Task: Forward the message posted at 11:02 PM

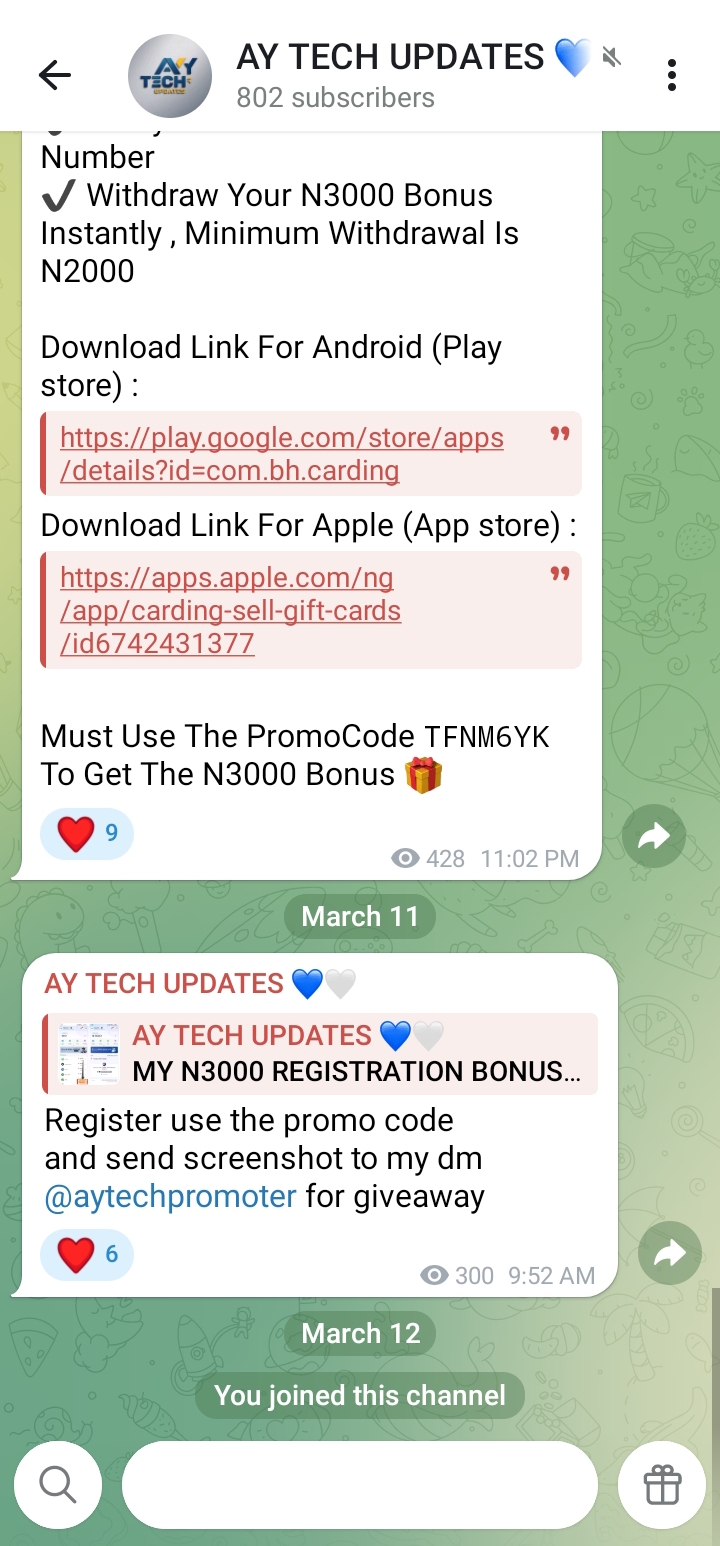Action: click(x=654, y=836)
